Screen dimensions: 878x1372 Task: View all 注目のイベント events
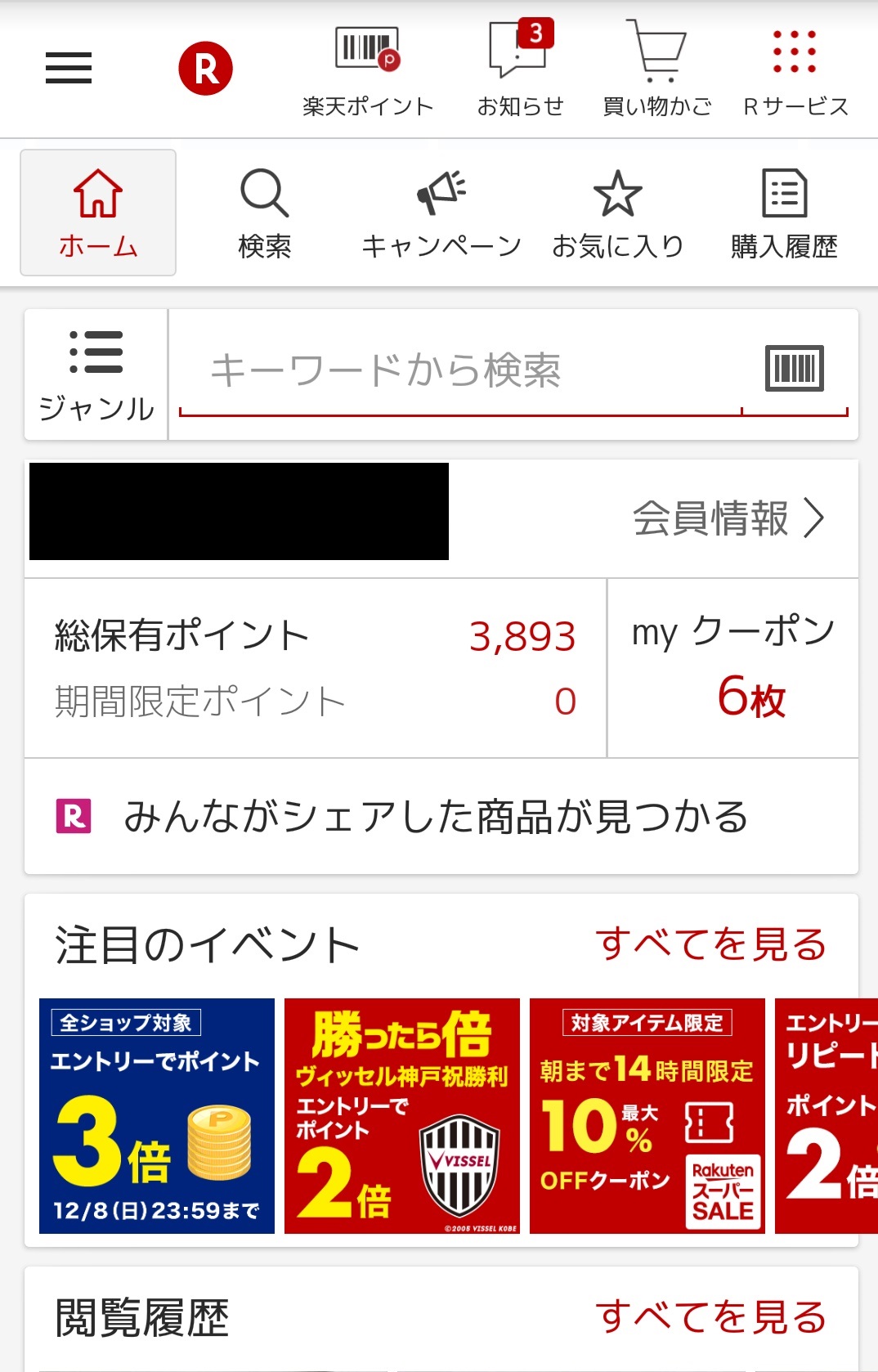(710, 944)
